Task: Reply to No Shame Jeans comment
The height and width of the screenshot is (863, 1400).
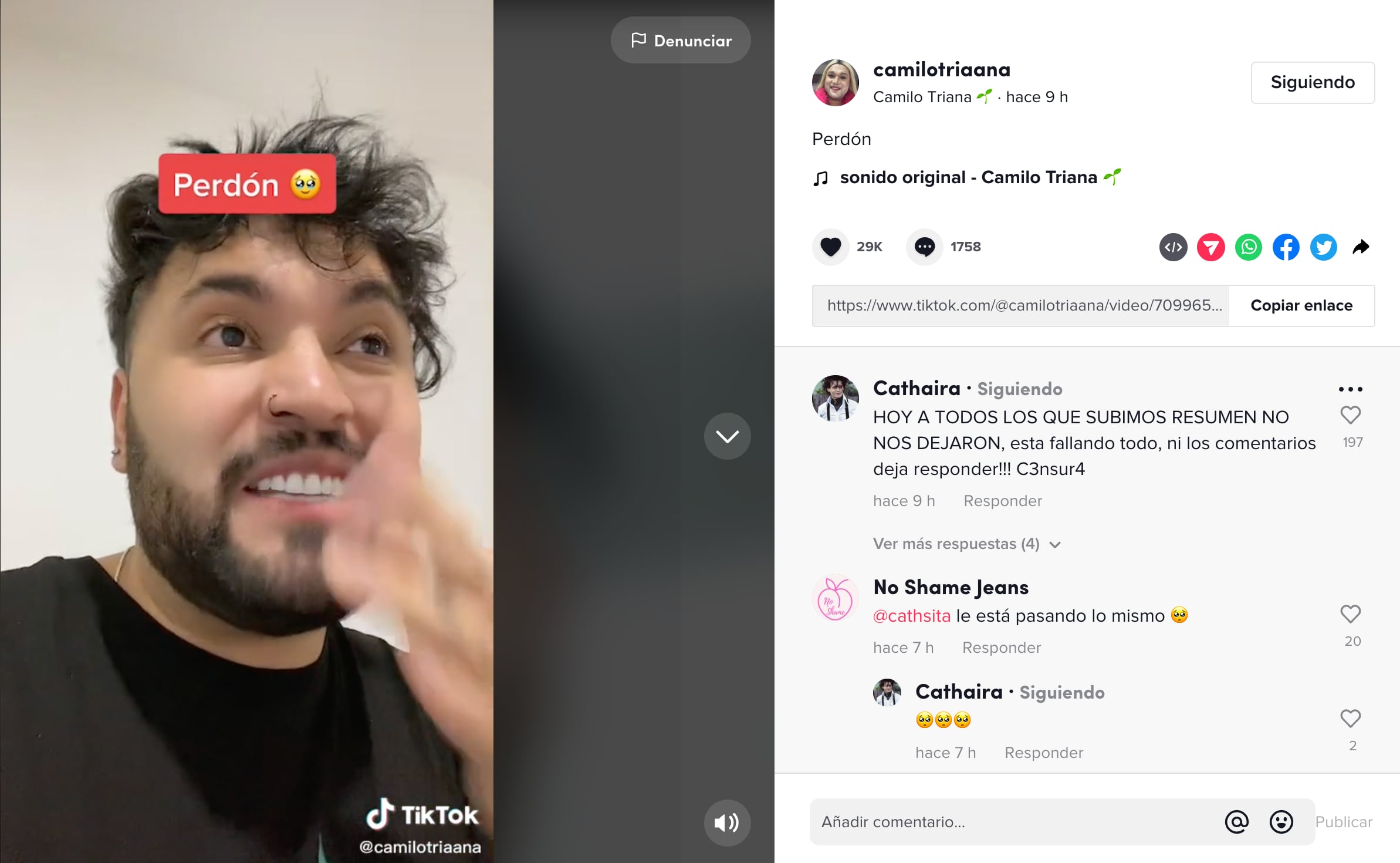Action: (x=1001, y=648)
